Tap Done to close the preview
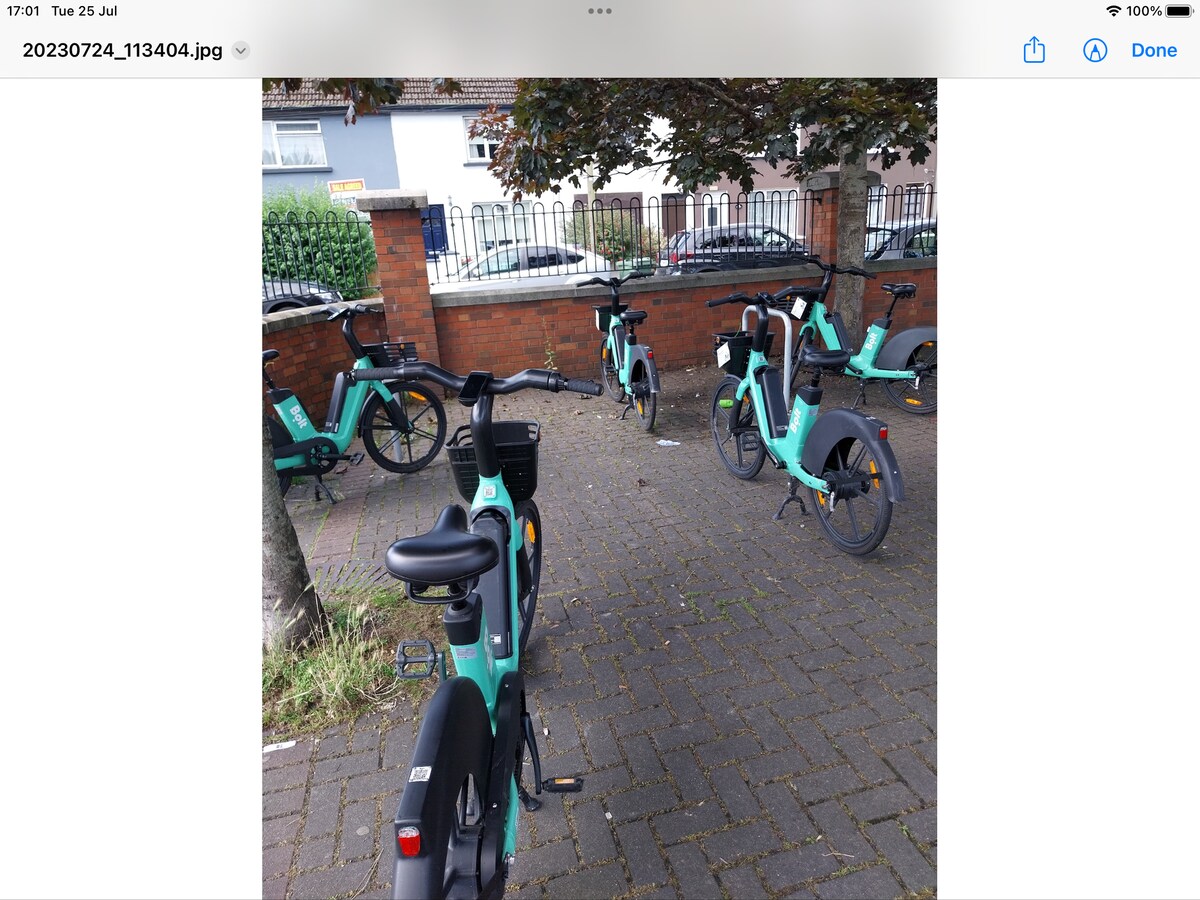Viewport: 1200px width, 900px height. tap(1154, 50)
